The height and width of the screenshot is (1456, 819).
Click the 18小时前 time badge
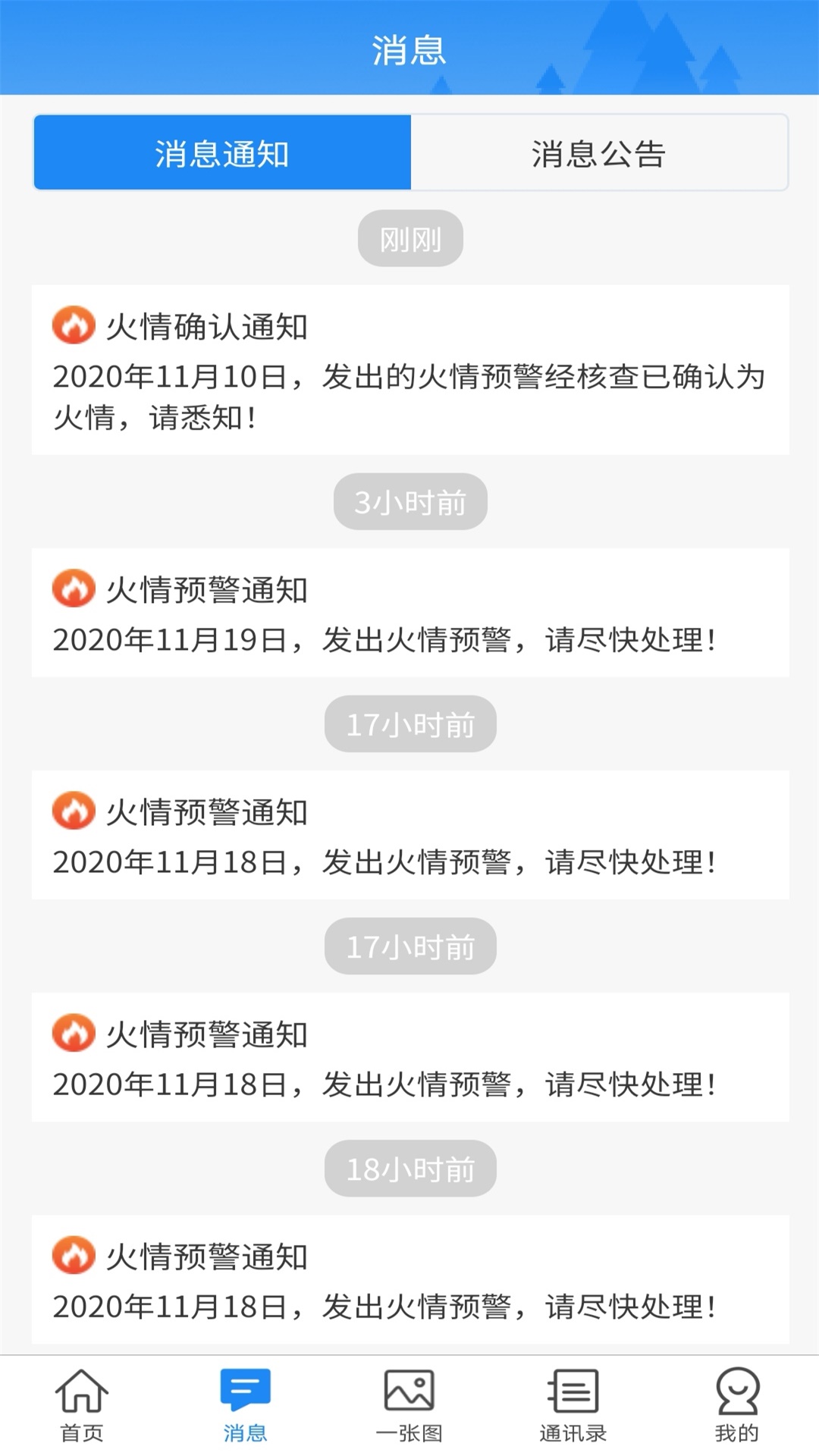(409, 1168)
